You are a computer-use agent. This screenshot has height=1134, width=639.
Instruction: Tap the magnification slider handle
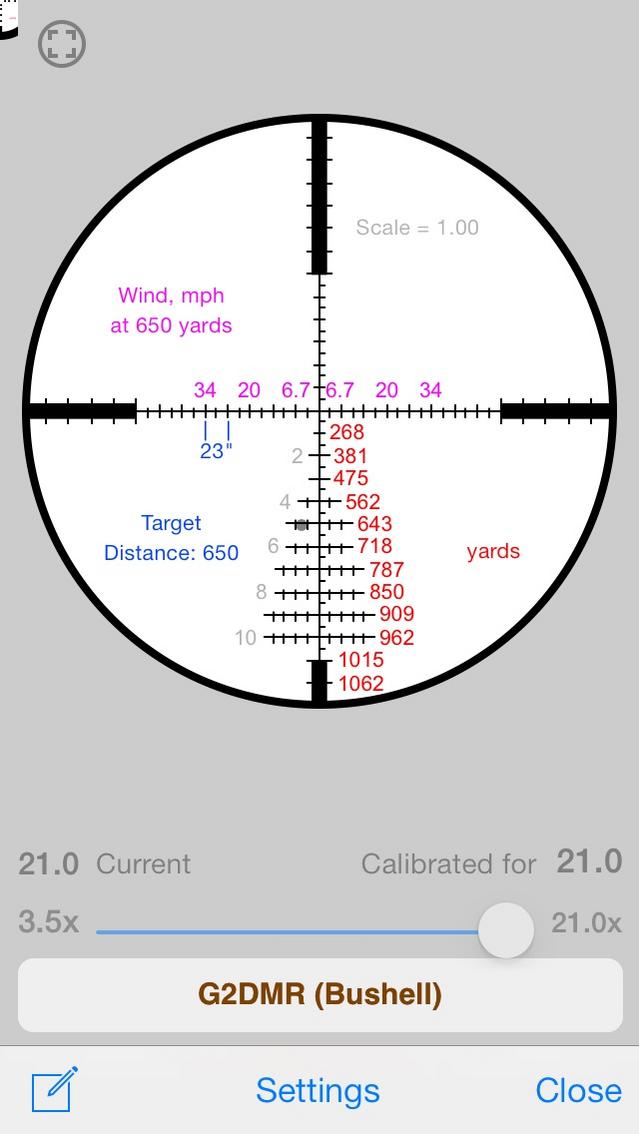505,930
